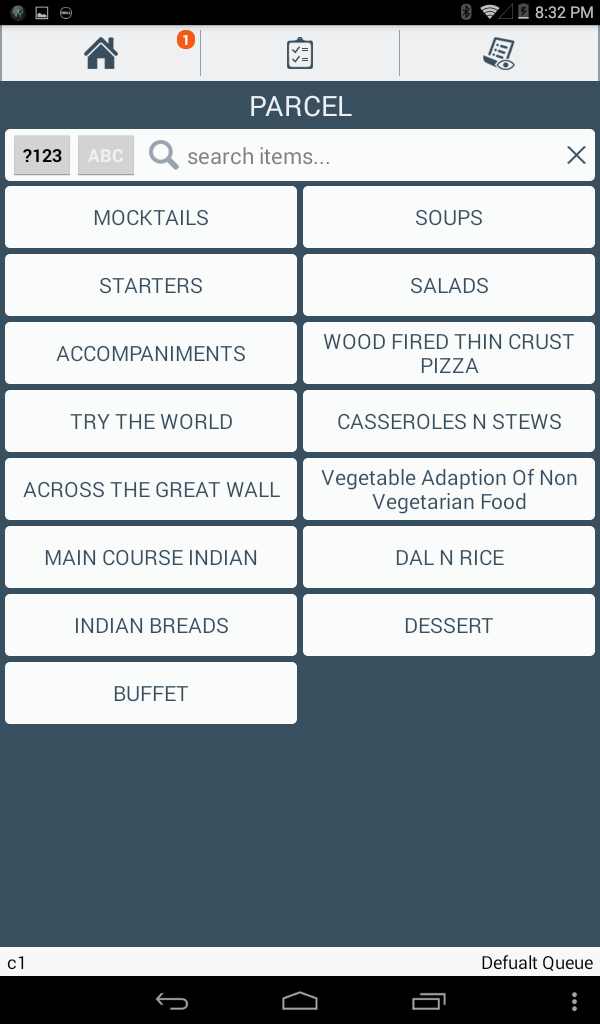Browse the STARTERS category
Screen dimensions: 600x1024
151,285
